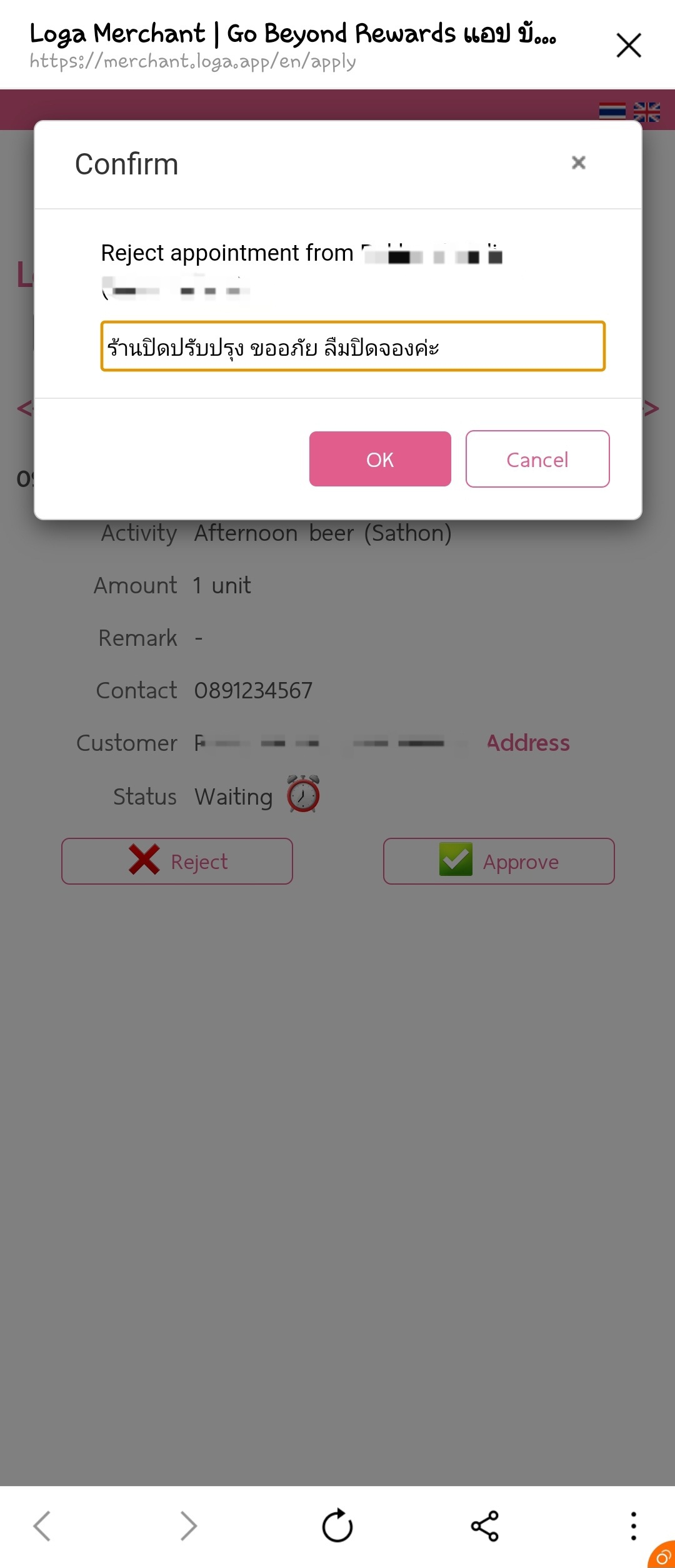Viewport: 675px width, 1568px height.
Task: Focus the rejection reason text field
Action: click(352, 346)
